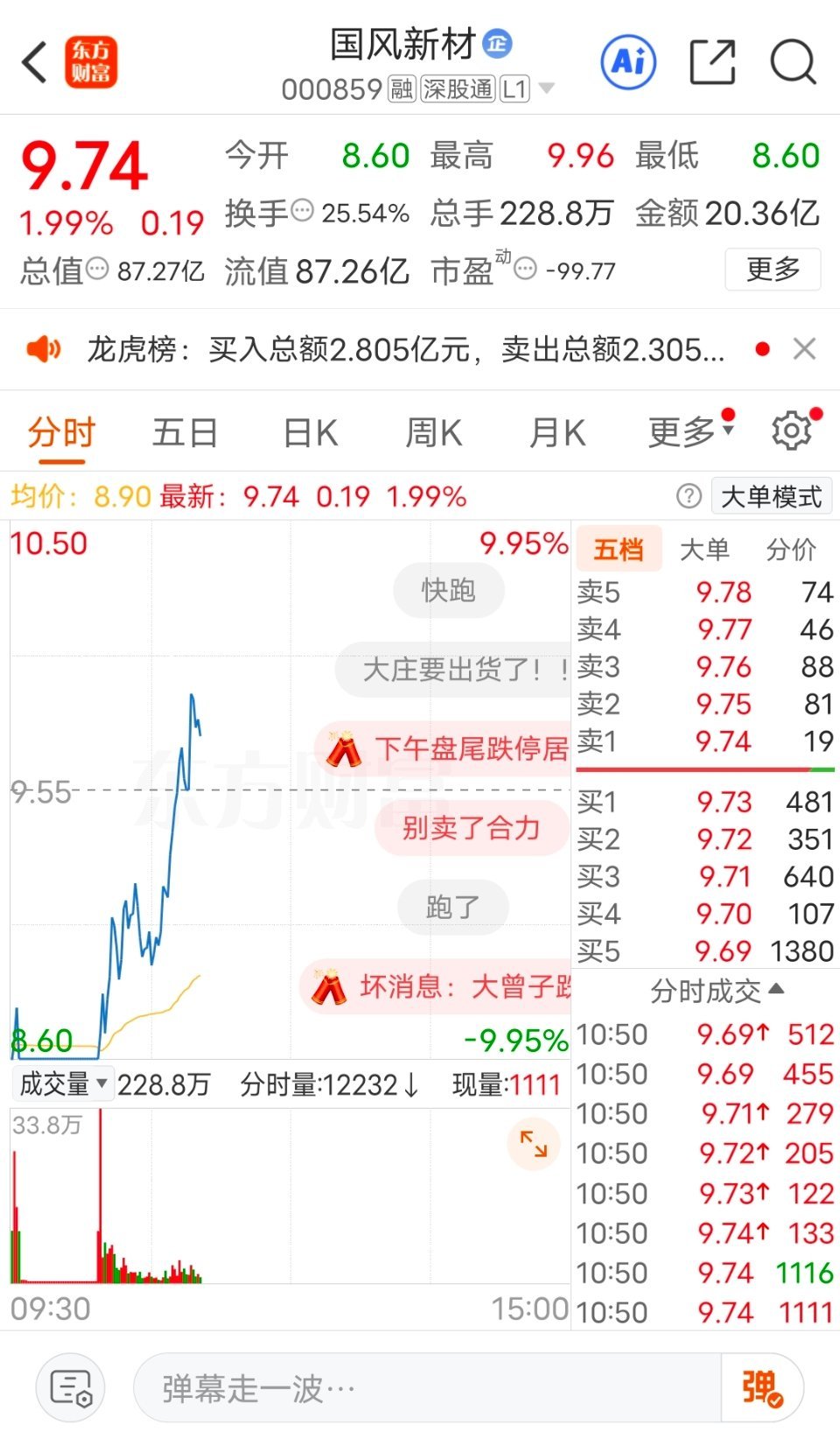Dismiss the 龙虎榜 banner with the X
The height and width of the screenshot is (1445, 840).
804,348
